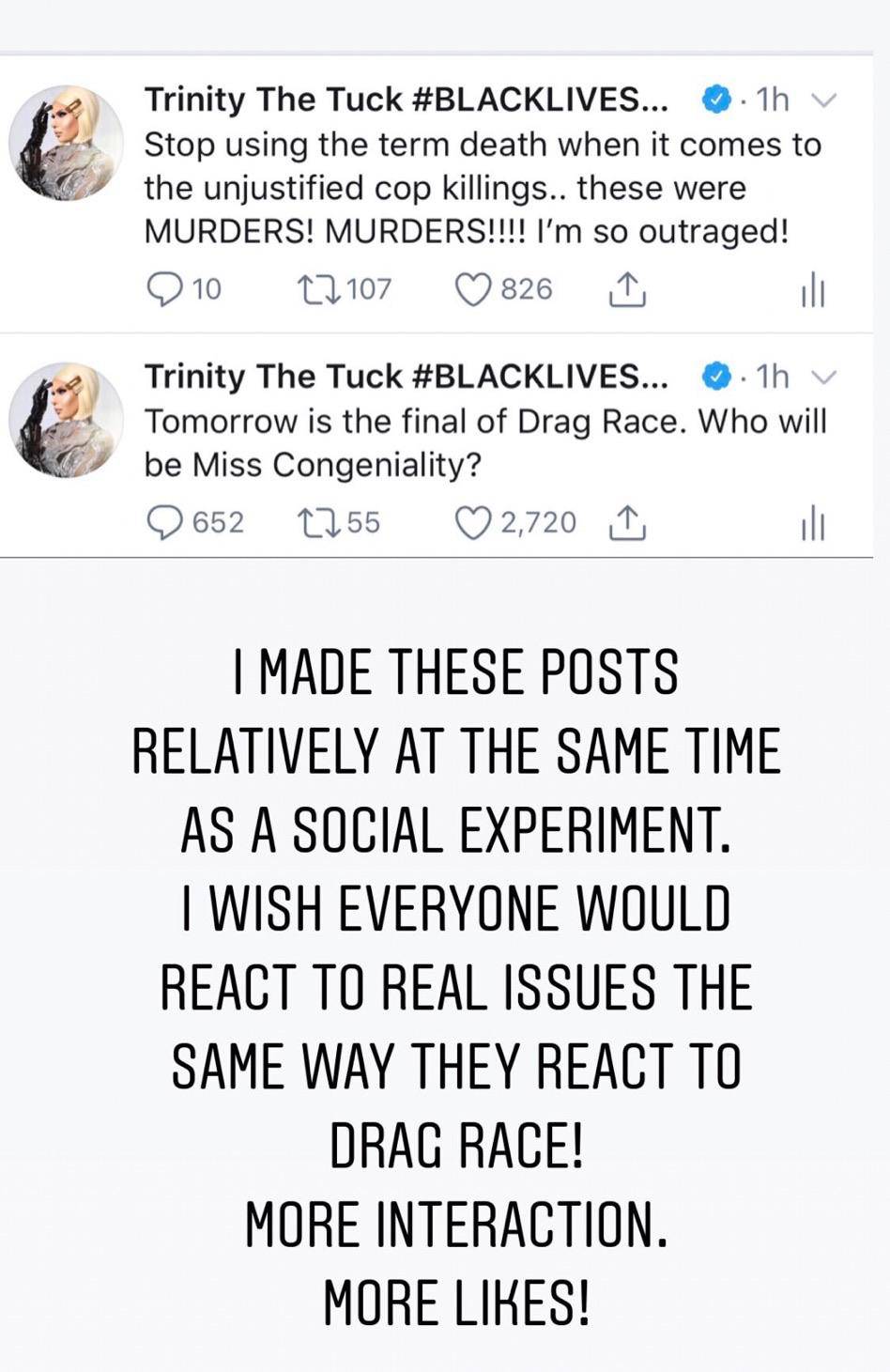Reply to the MURDERS tweet
This screenshot has width=890, height=1372.
click(x=166, y=289)
